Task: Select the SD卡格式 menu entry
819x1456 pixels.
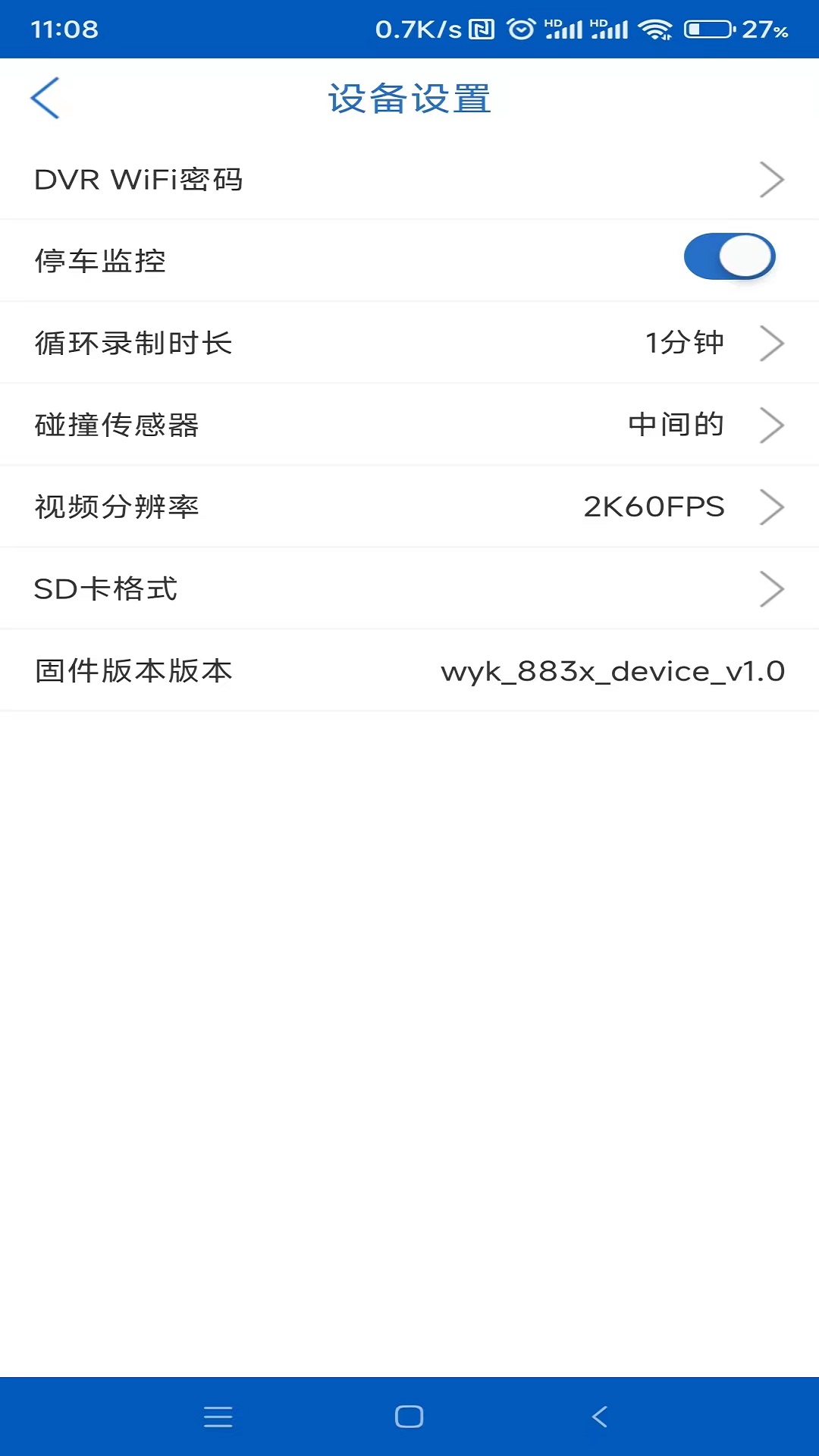Action: pos(409,588)
